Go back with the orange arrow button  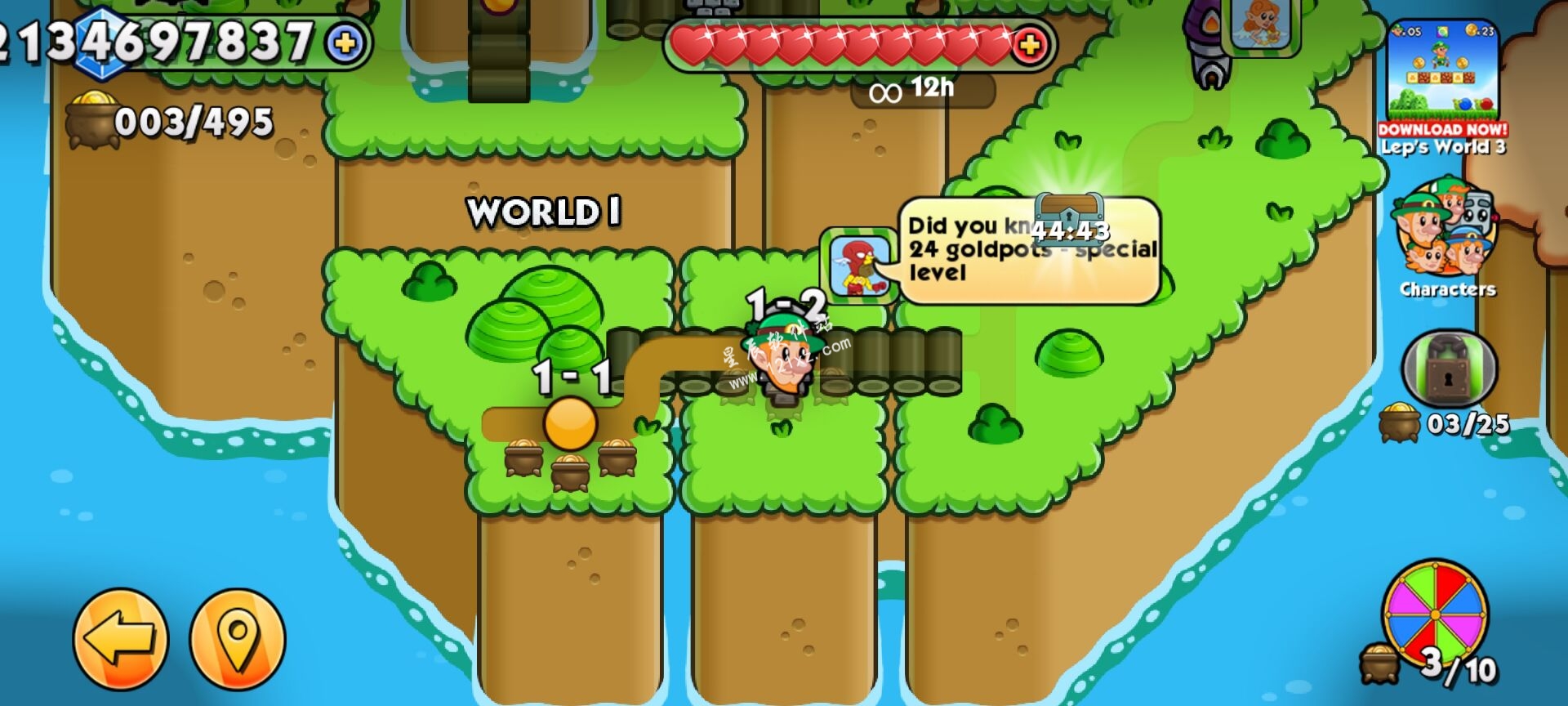pos(120,639)
